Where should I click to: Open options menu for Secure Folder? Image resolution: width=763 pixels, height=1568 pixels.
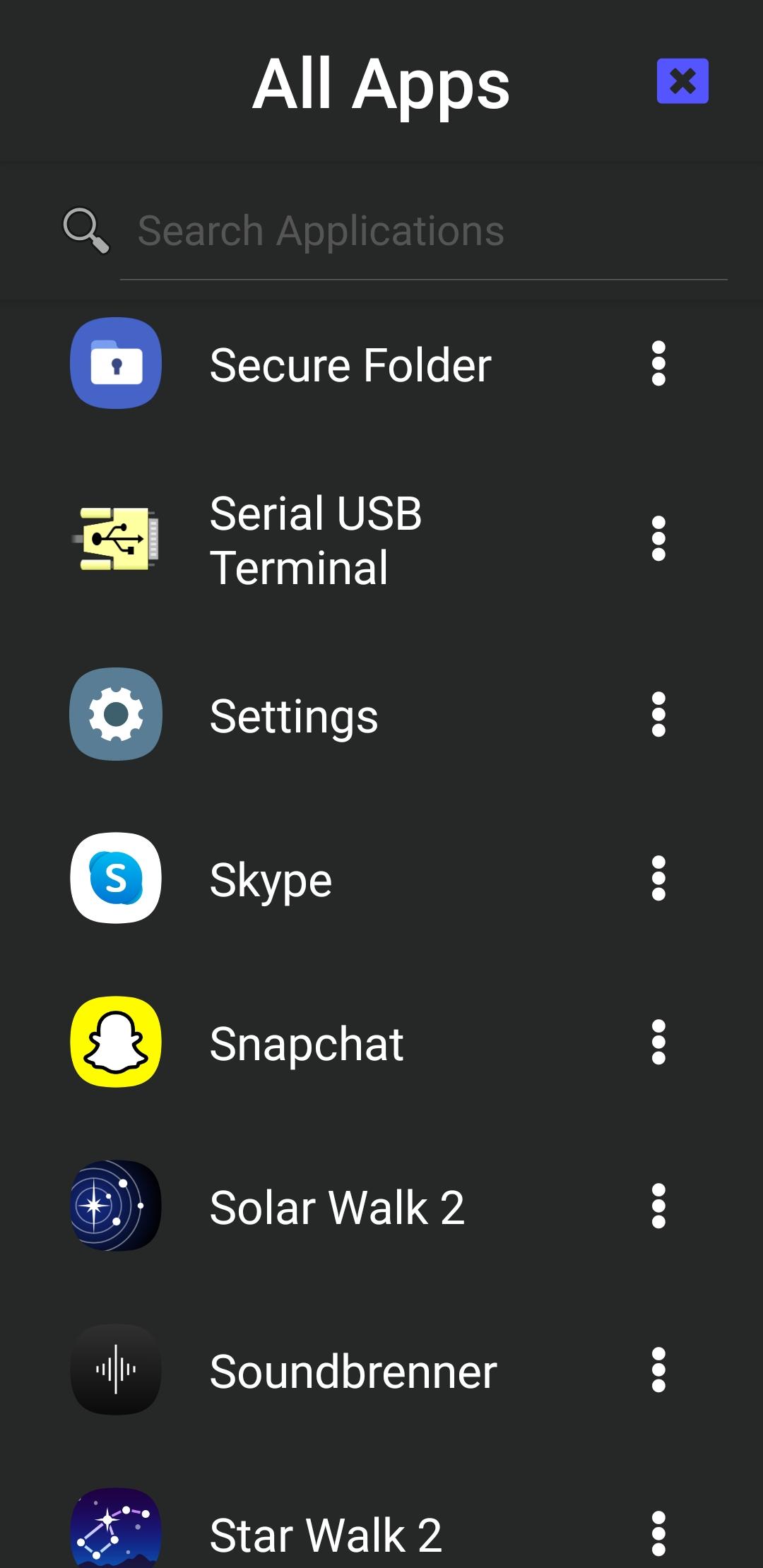click(x=658, y=364)
